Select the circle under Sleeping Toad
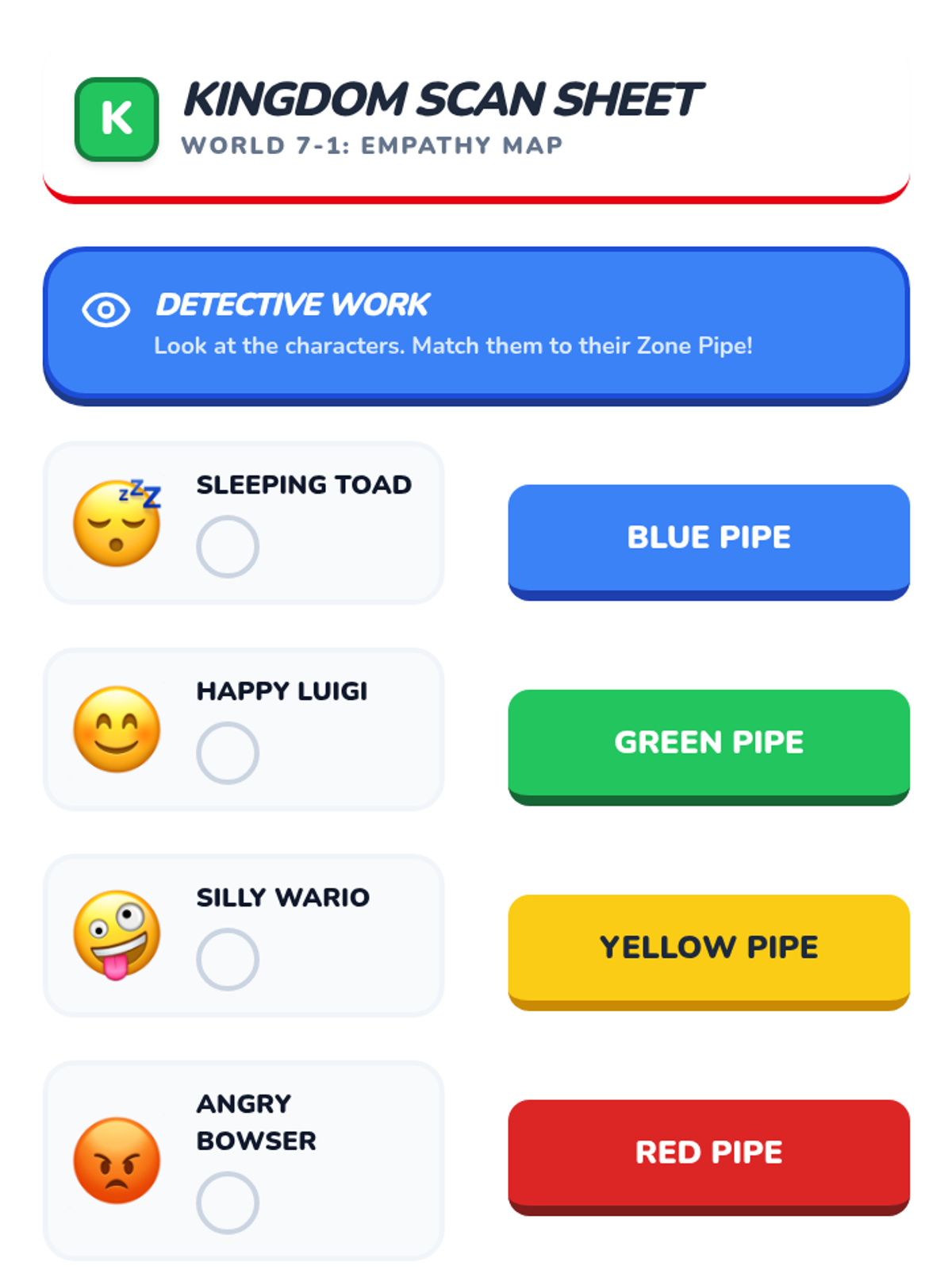Viewport: 952px width, 1270px height. click(x=228, y=547)
